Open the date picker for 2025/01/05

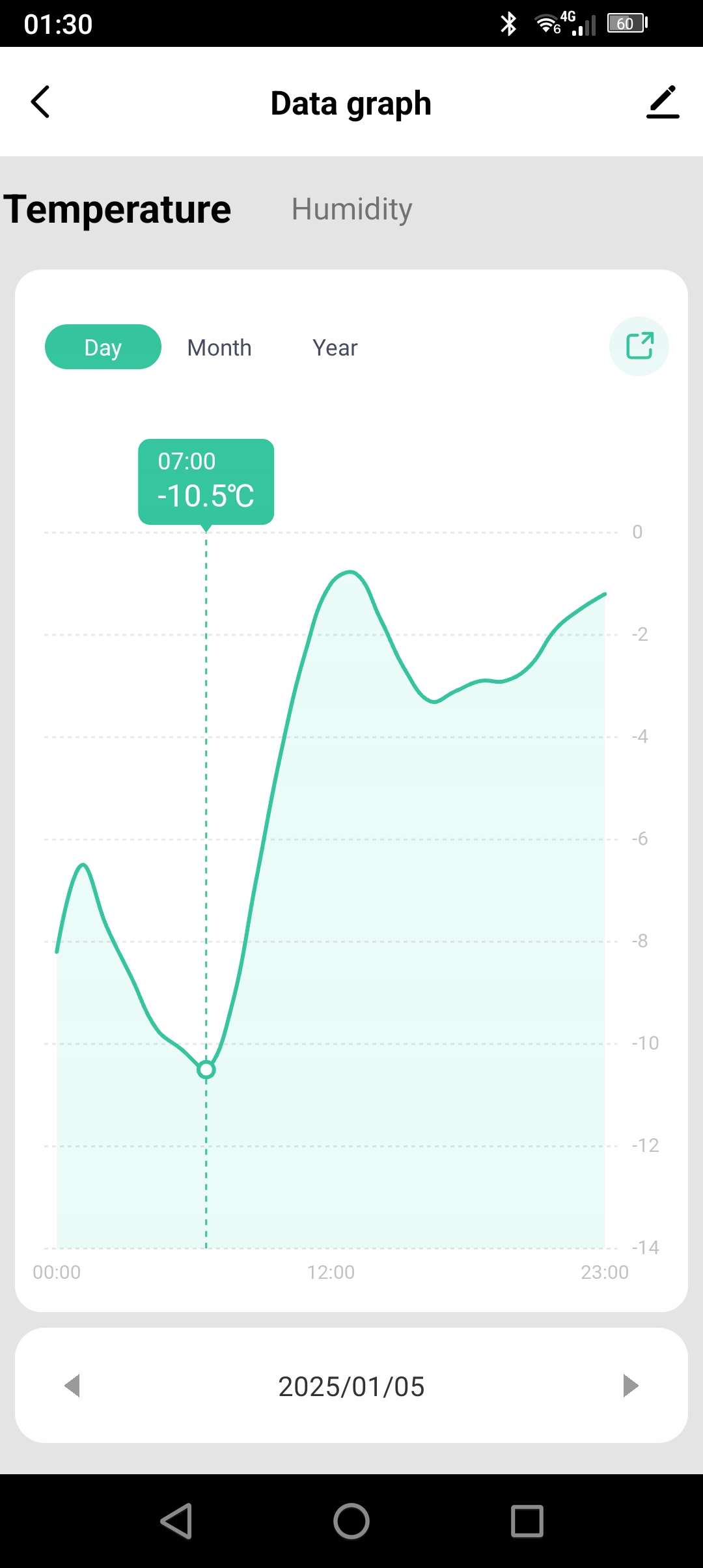point(351,1387)
